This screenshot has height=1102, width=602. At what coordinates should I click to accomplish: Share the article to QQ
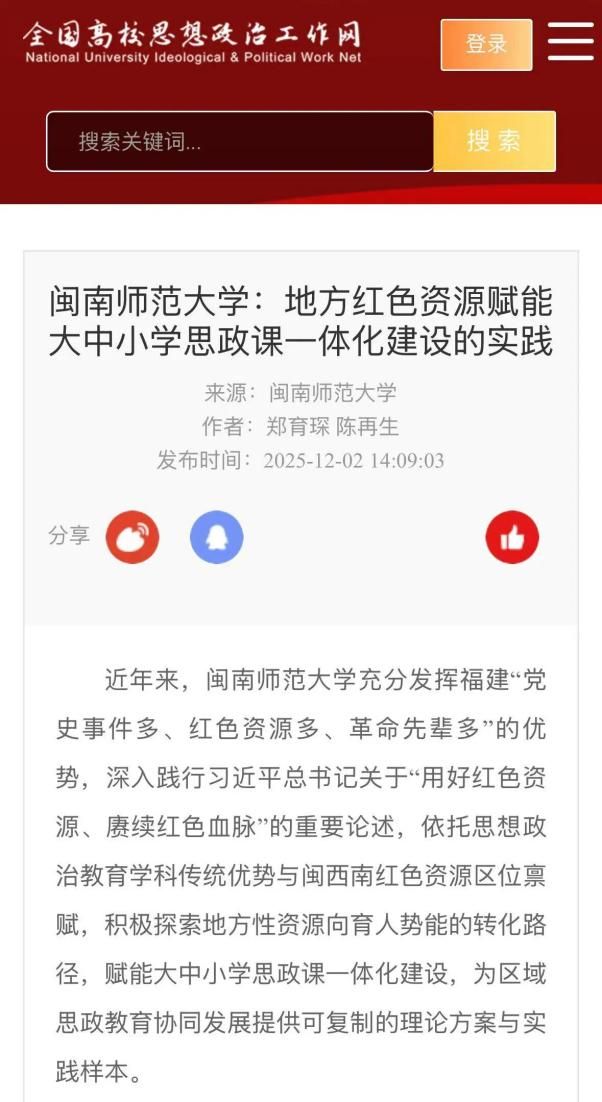click(x=217, y=537)
